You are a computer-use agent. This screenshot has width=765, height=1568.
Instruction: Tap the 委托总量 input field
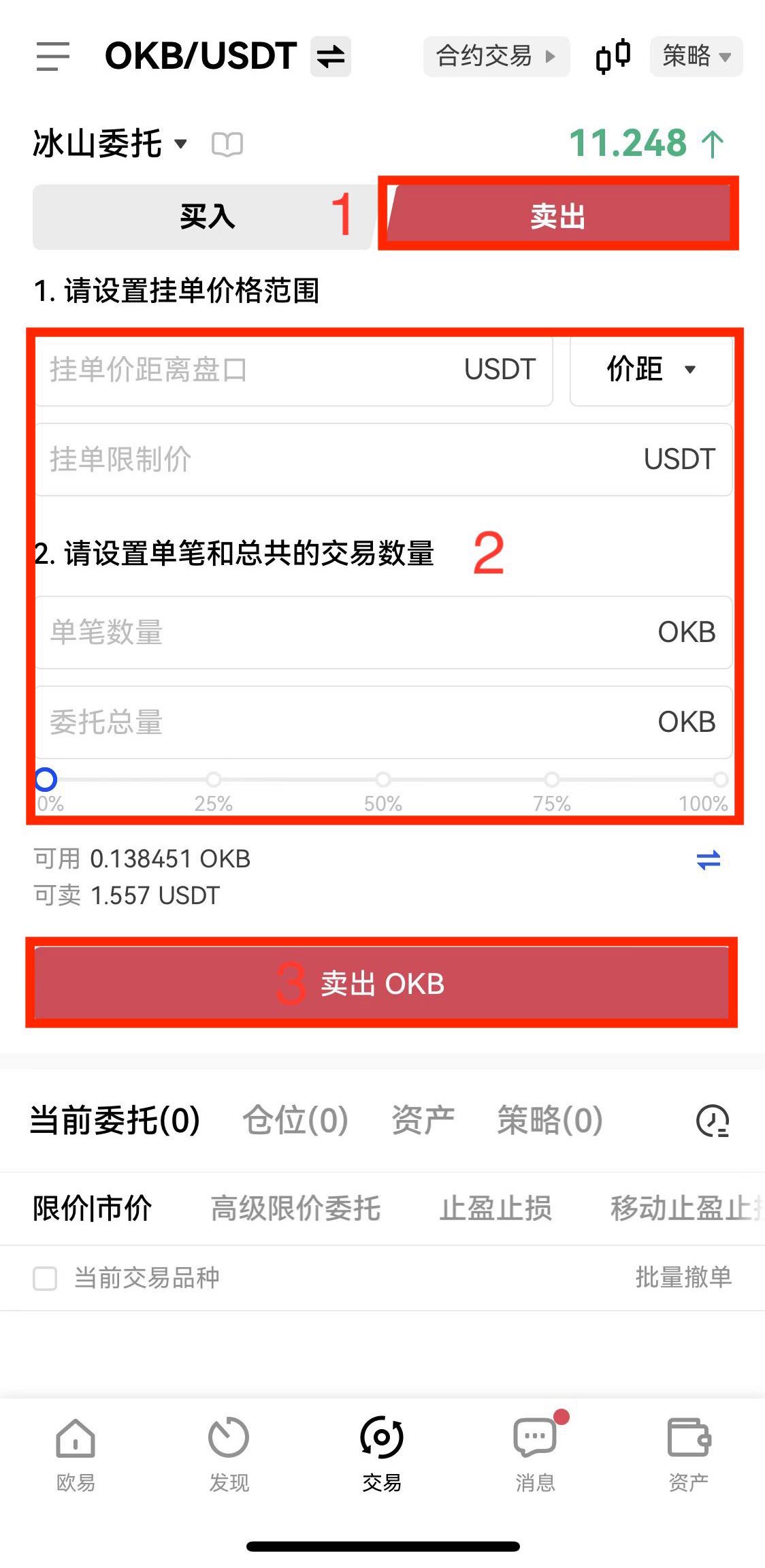340,722
